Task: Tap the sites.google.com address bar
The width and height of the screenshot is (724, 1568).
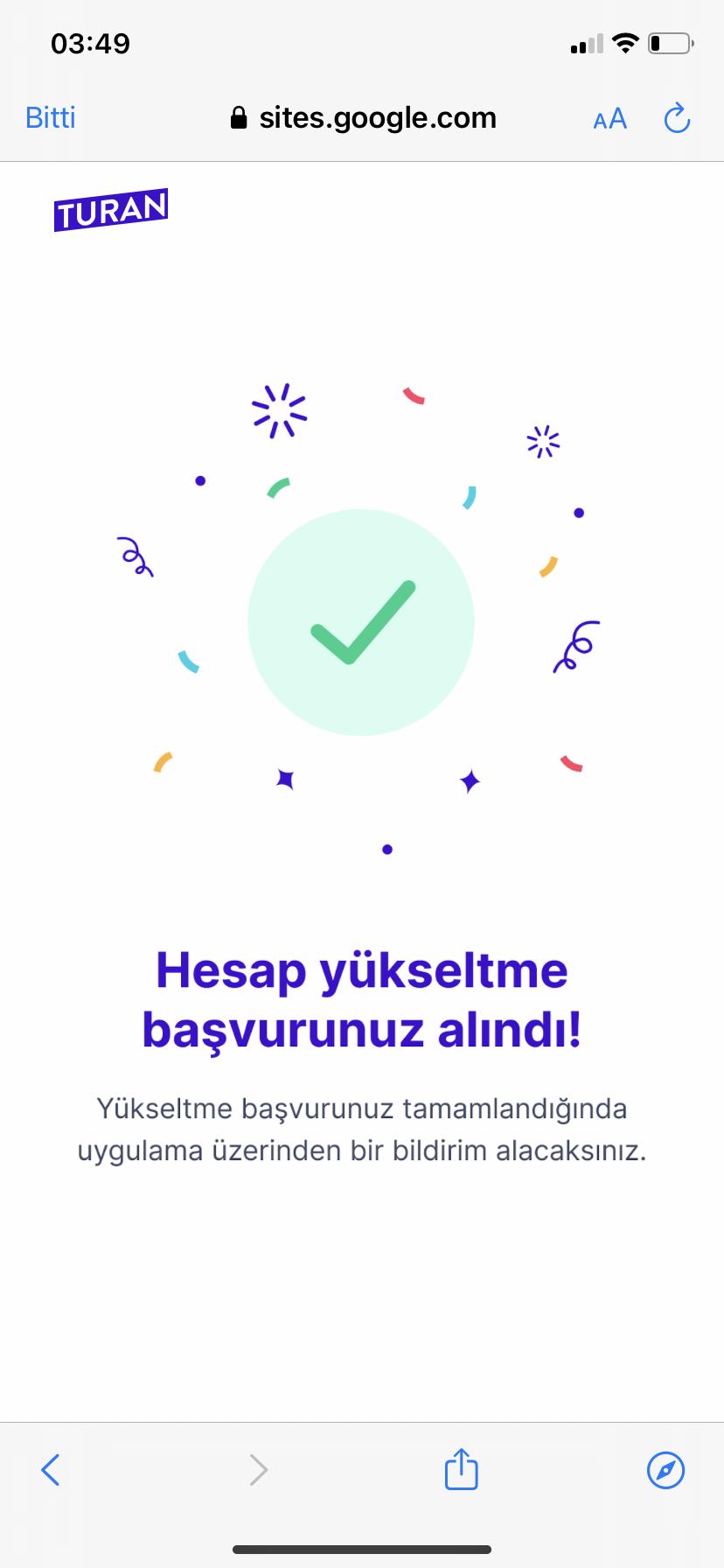Action: click(x=376, y=118)
